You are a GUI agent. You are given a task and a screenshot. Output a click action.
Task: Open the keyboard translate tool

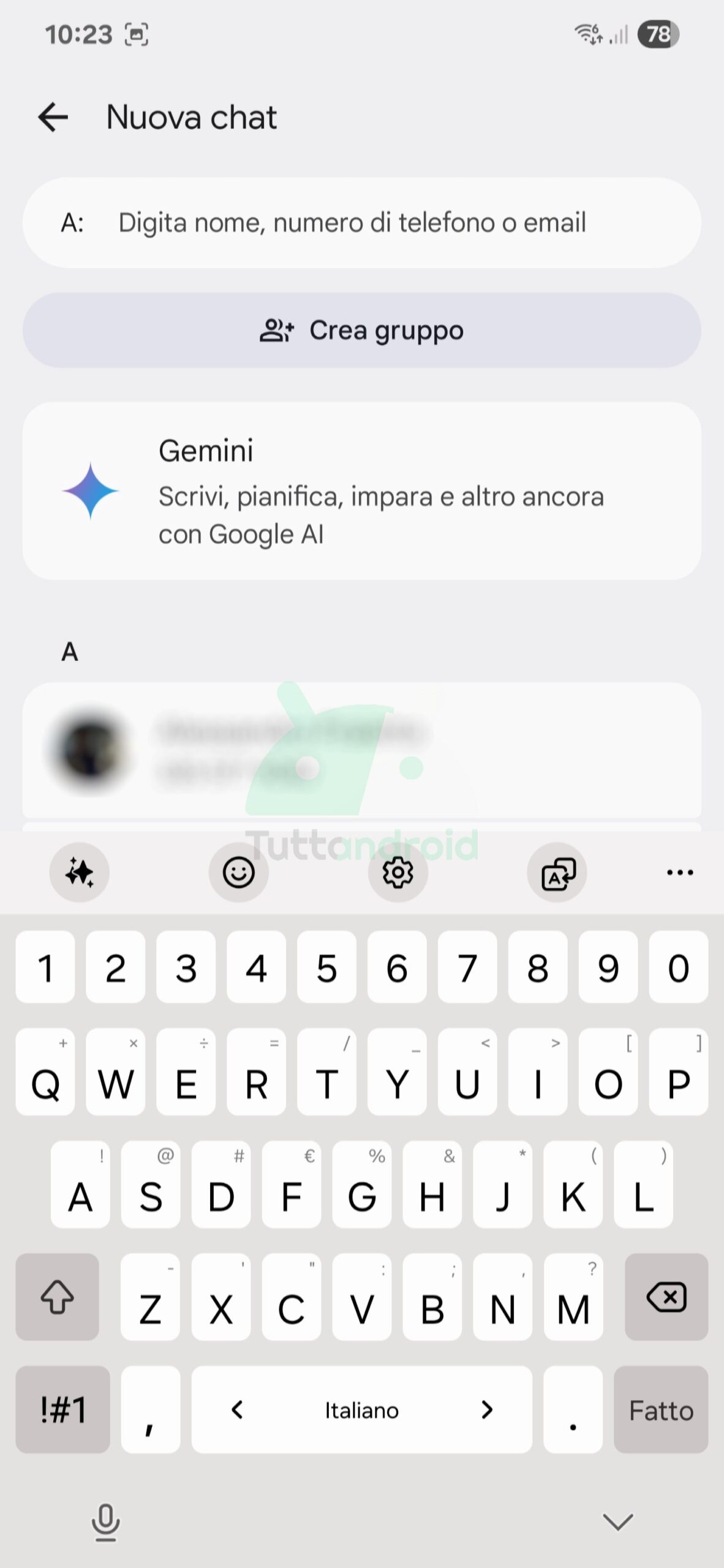(x=557, y=872)
